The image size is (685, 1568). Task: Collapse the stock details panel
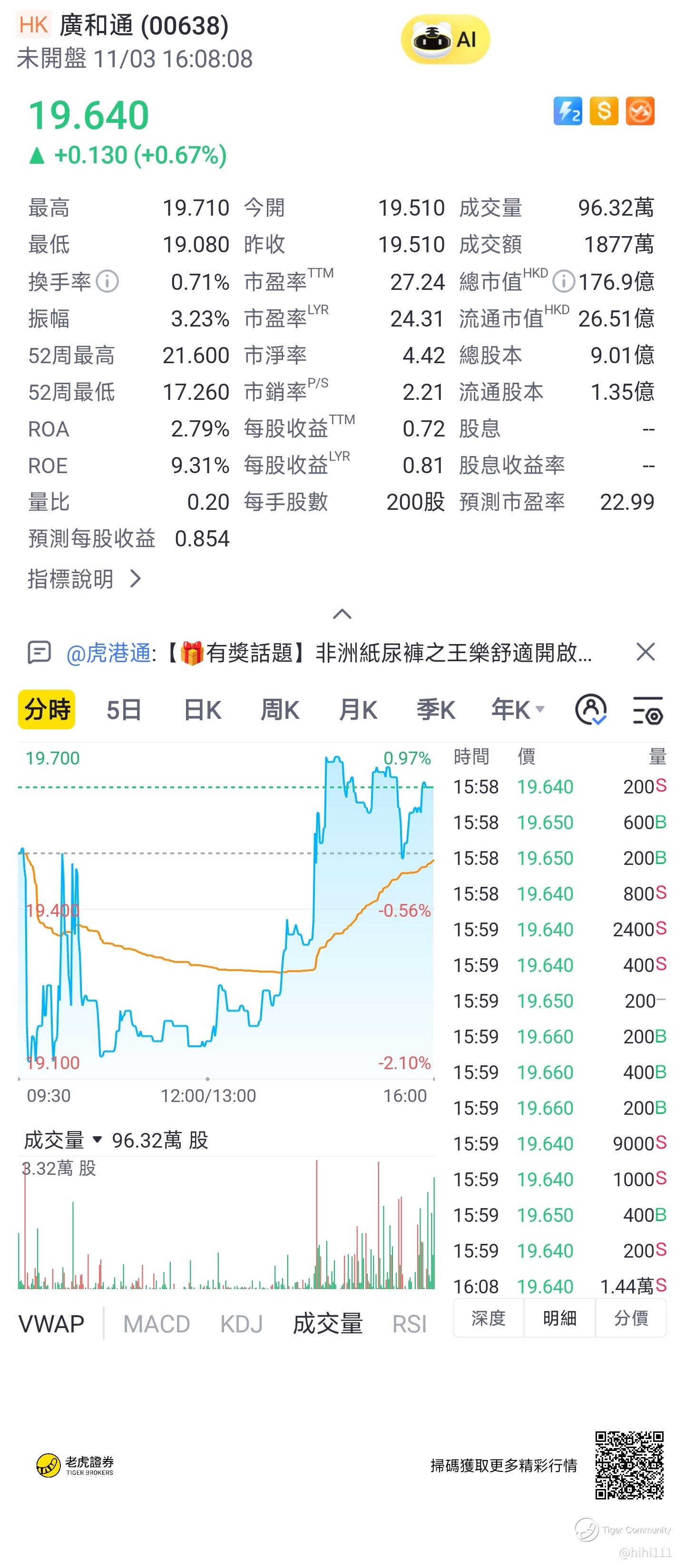(x=342, y=614)
